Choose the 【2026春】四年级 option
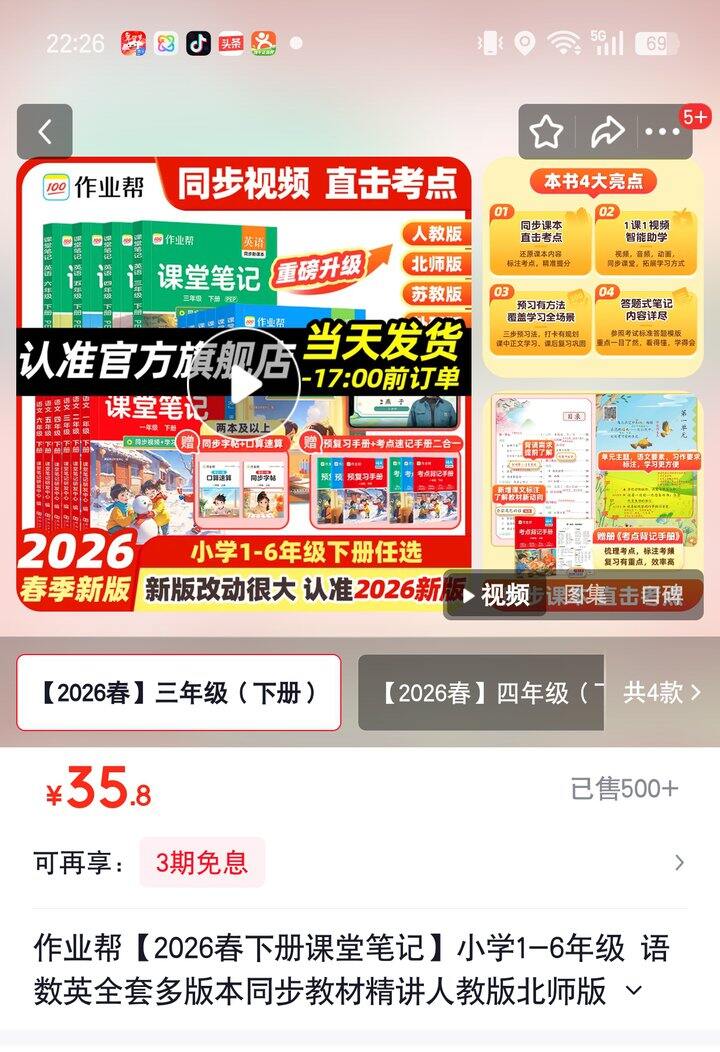 tap(481, 692)
